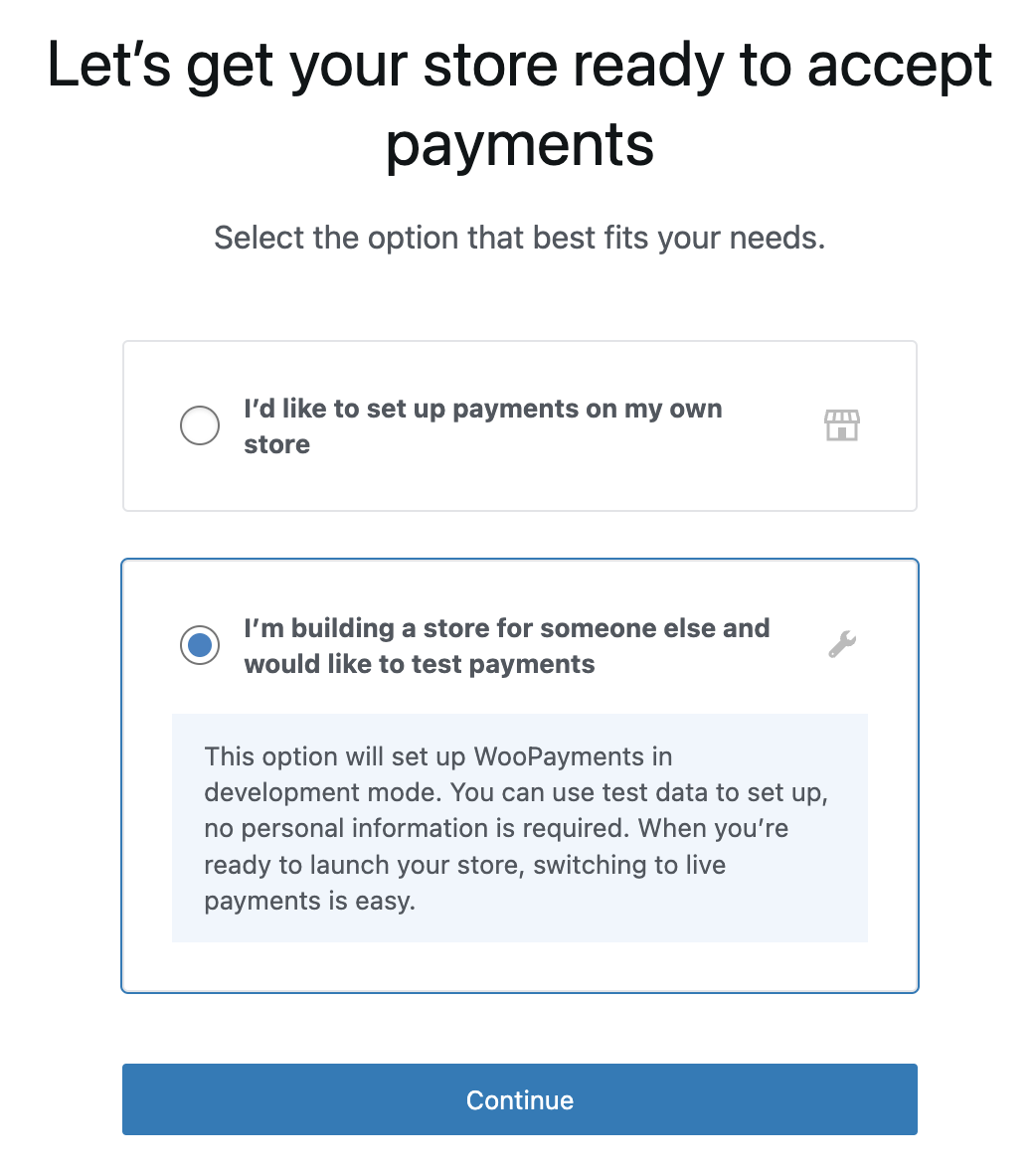Select "set up payments on my own store"

(x=200, y=426)
